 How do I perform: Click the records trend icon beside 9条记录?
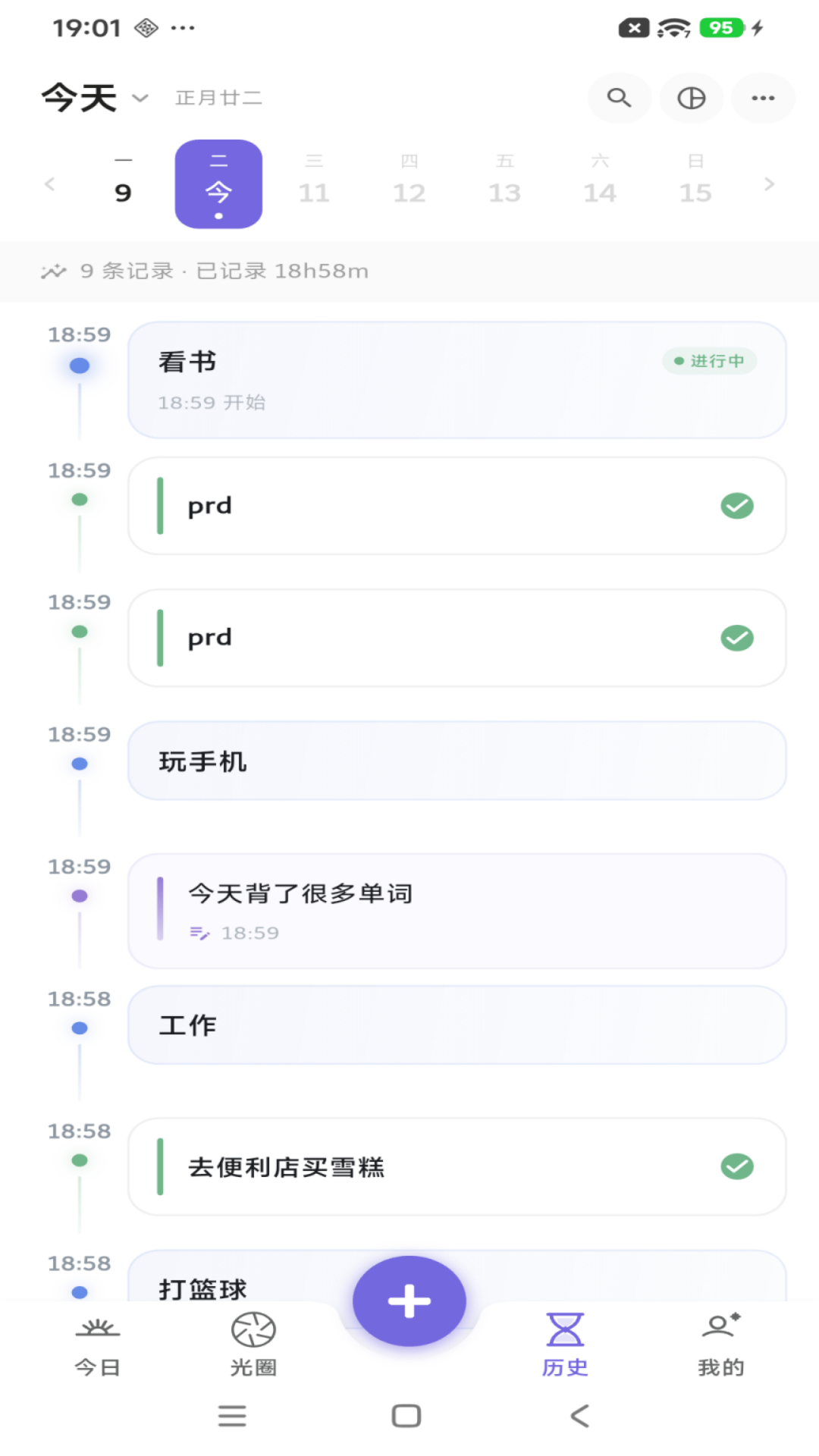coord(53,271)
